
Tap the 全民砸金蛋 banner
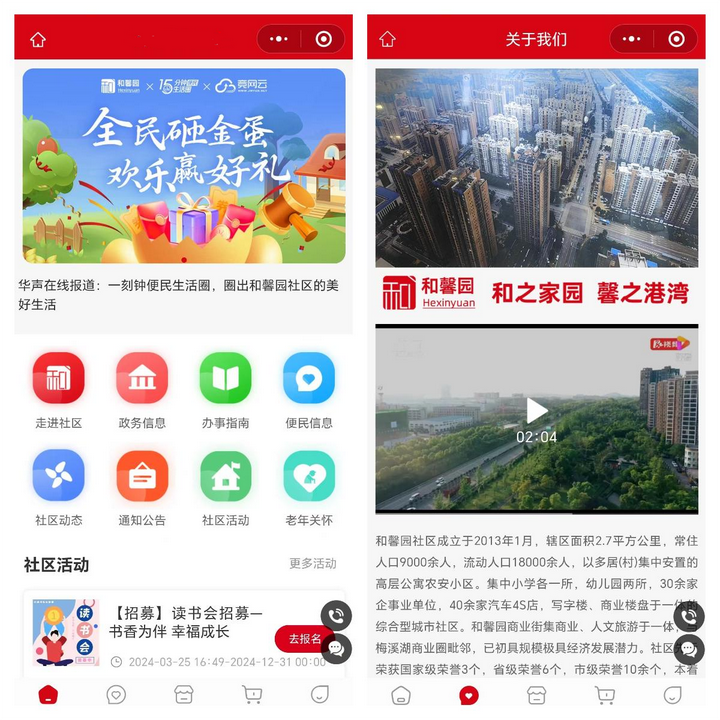coord(184,165)
